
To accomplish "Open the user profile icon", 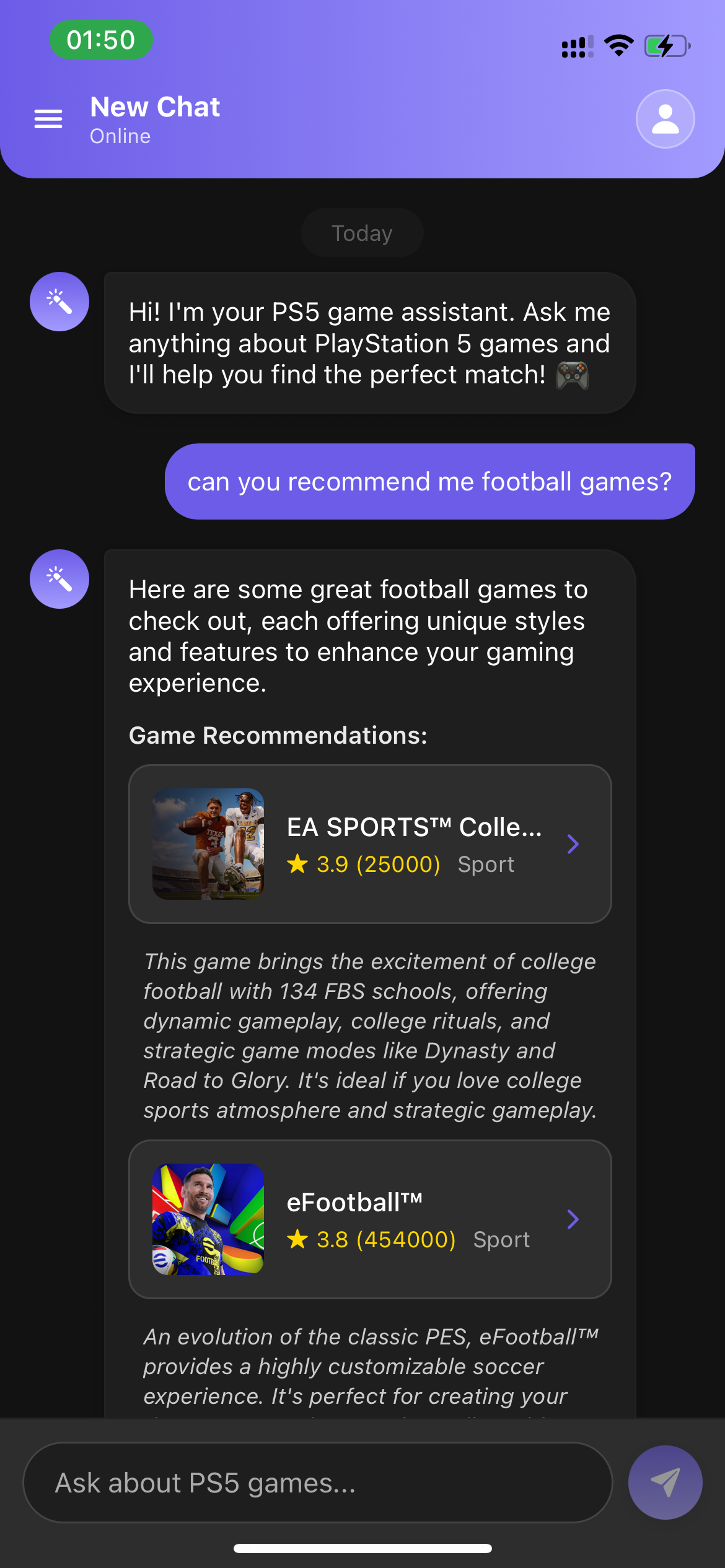I will [665, 119].
